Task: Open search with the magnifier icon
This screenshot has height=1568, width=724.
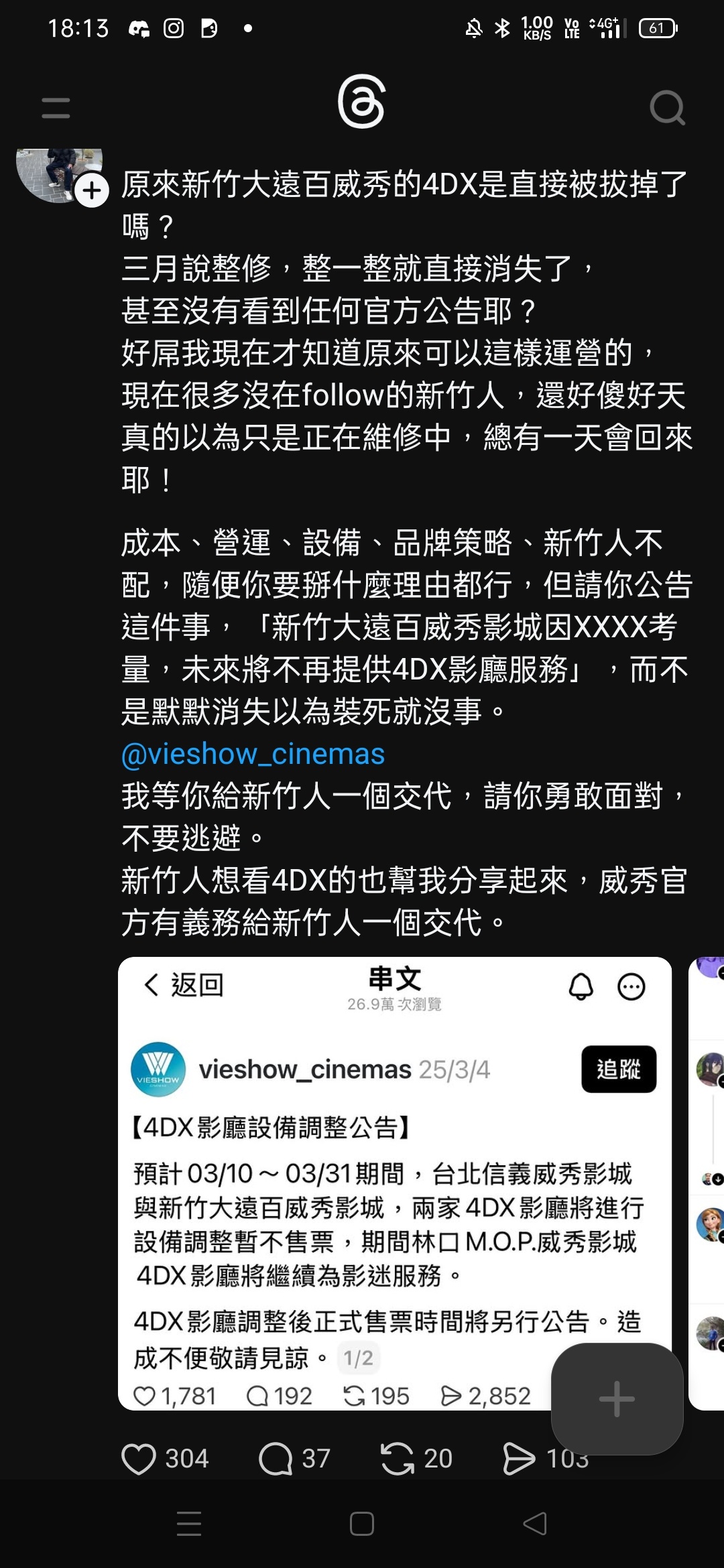Action: (x=667, y=108)
